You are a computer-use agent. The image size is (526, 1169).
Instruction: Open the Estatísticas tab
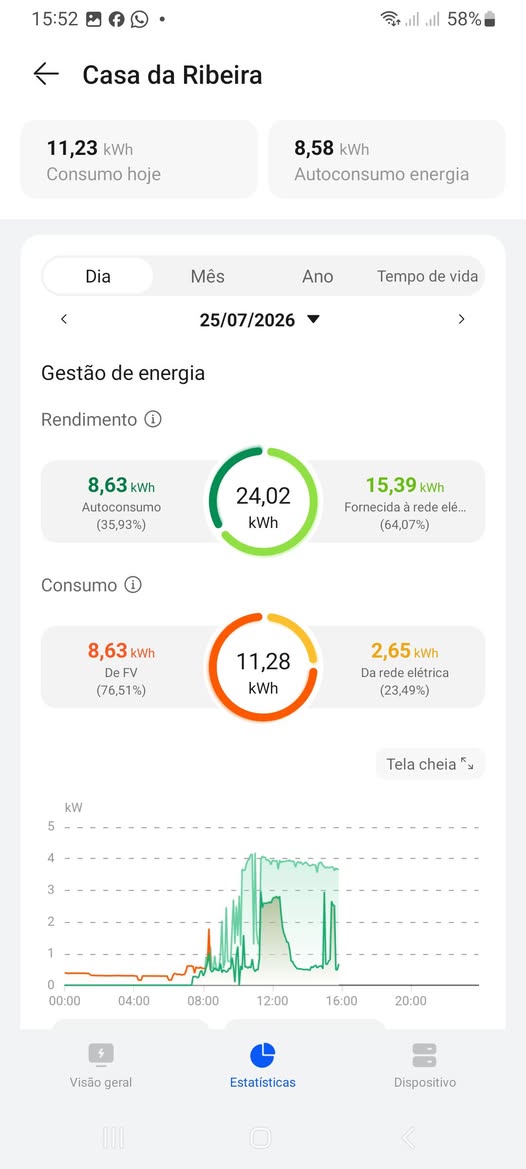[262, 1065]
